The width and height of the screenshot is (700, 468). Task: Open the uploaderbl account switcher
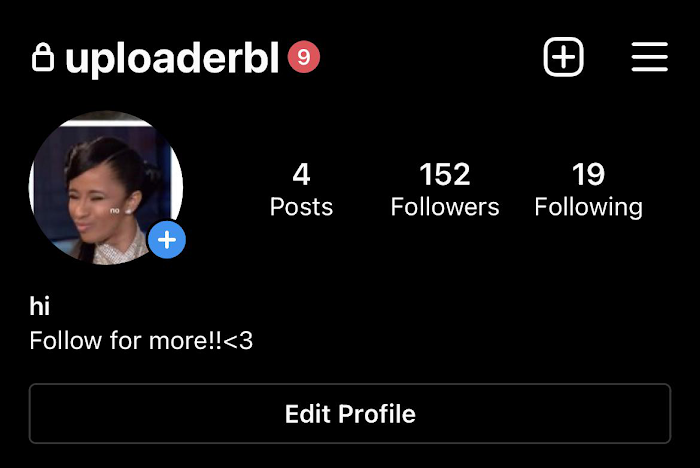[172, 59]
